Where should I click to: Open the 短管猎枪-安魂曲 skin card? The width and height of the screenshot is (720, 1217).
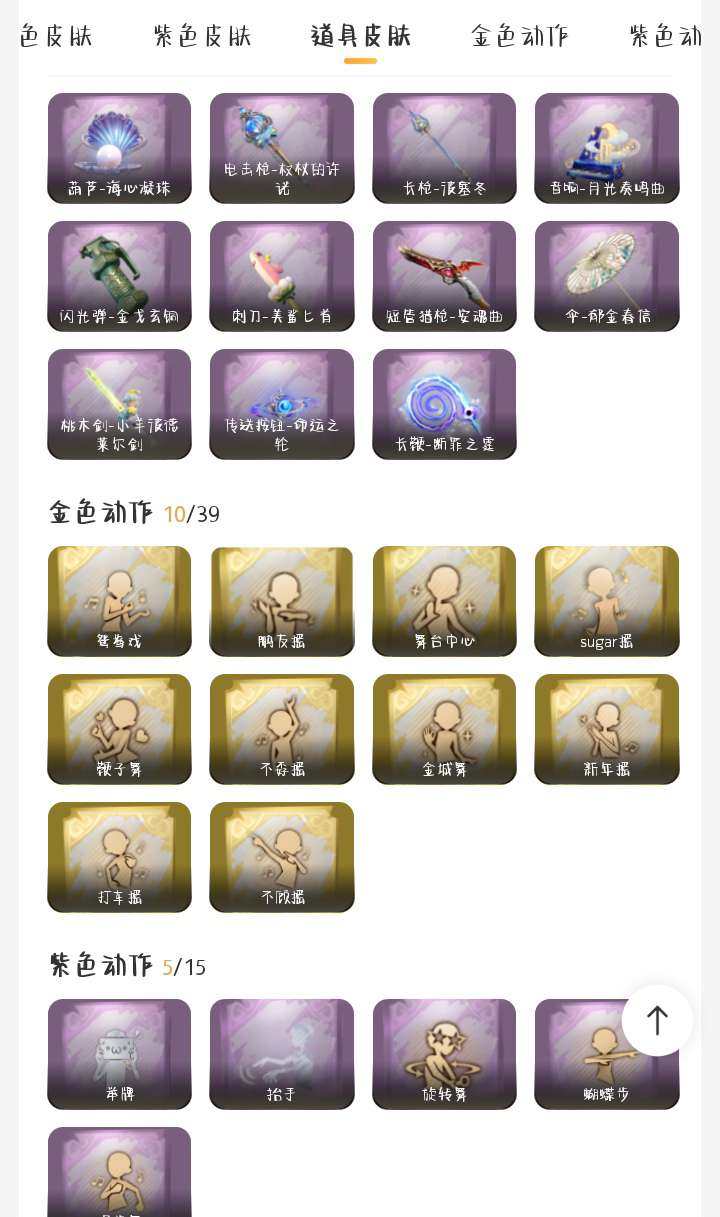[x=444, y=276]
